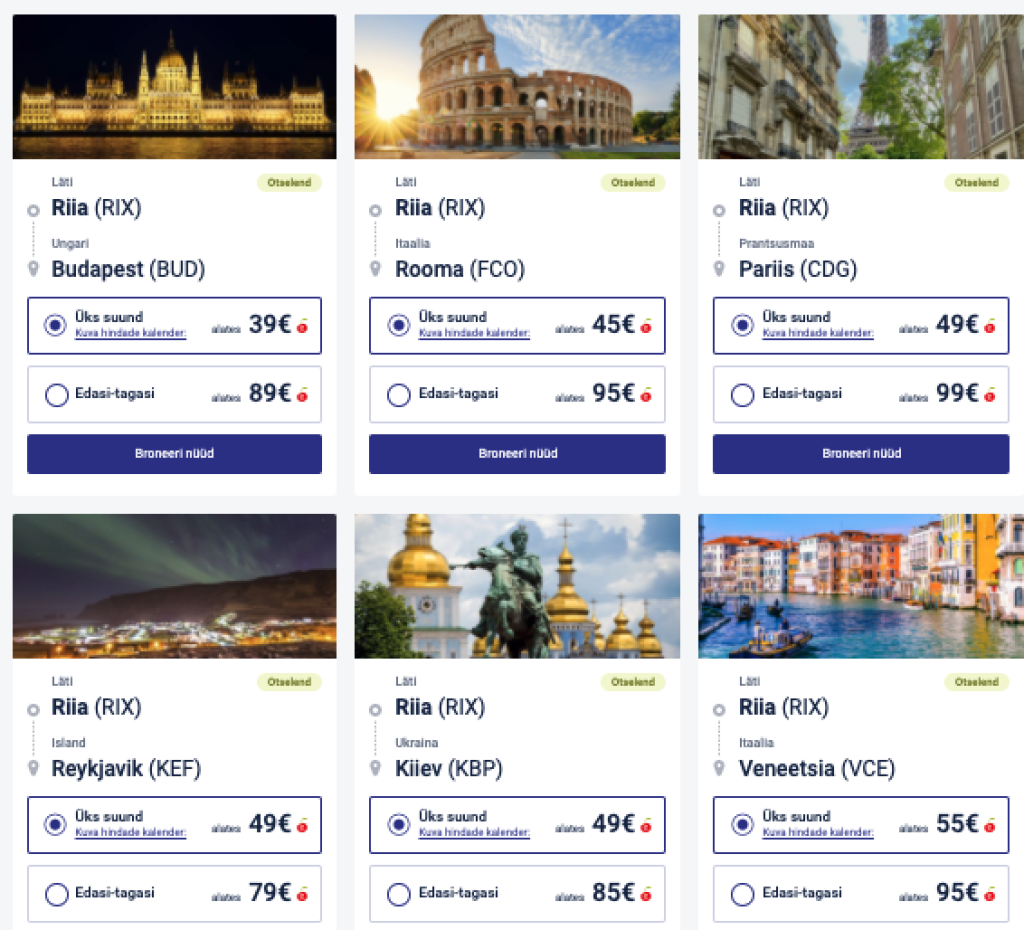Pick Edasi-tagasi for the Veneetsia flight

743,893
